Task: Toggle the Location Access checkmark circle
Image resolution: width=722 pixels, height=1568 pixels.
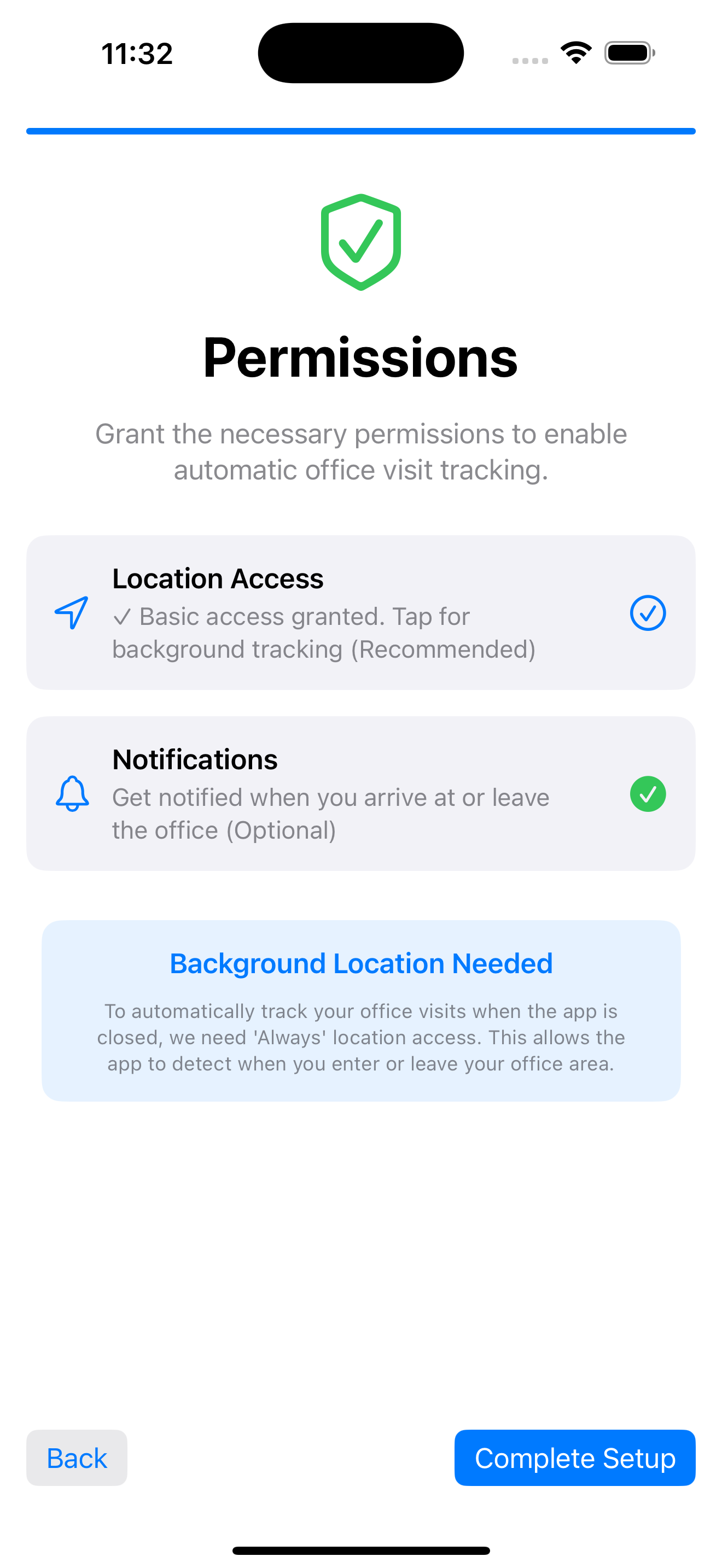Action: coord(647,613)
